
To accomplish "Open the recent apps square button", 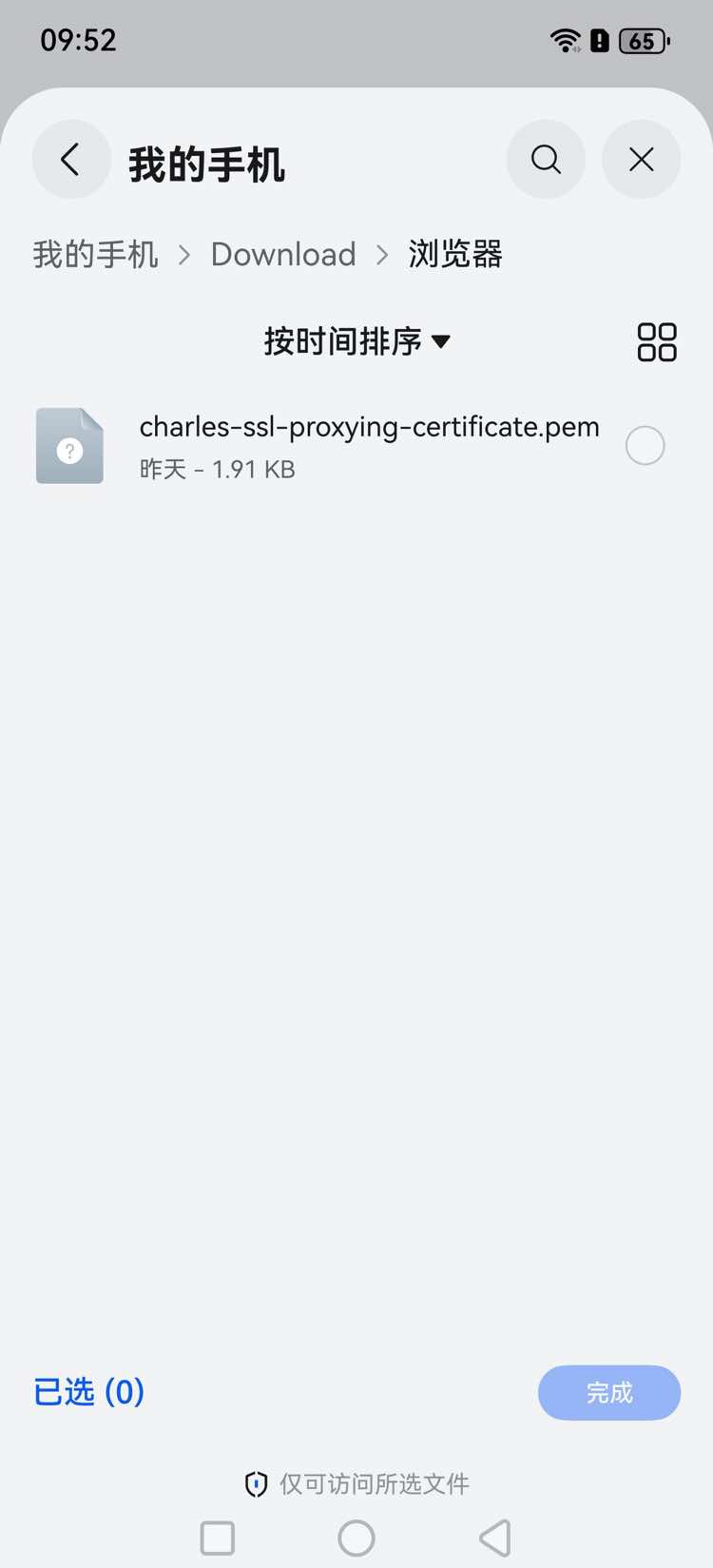I will click(218, 1538).
